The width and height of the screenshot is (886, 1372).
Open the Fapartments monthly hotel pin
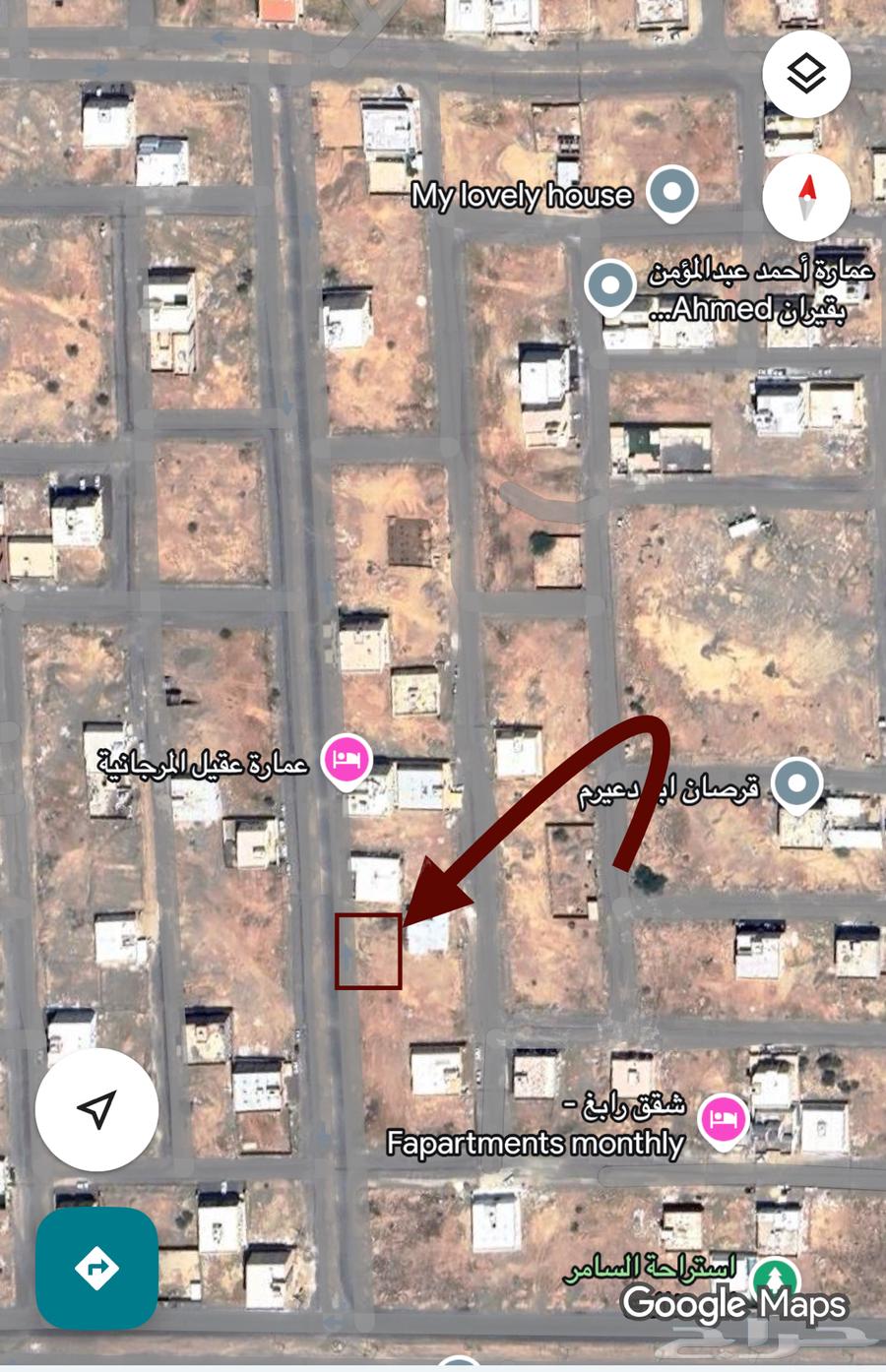pos(724,1119)
